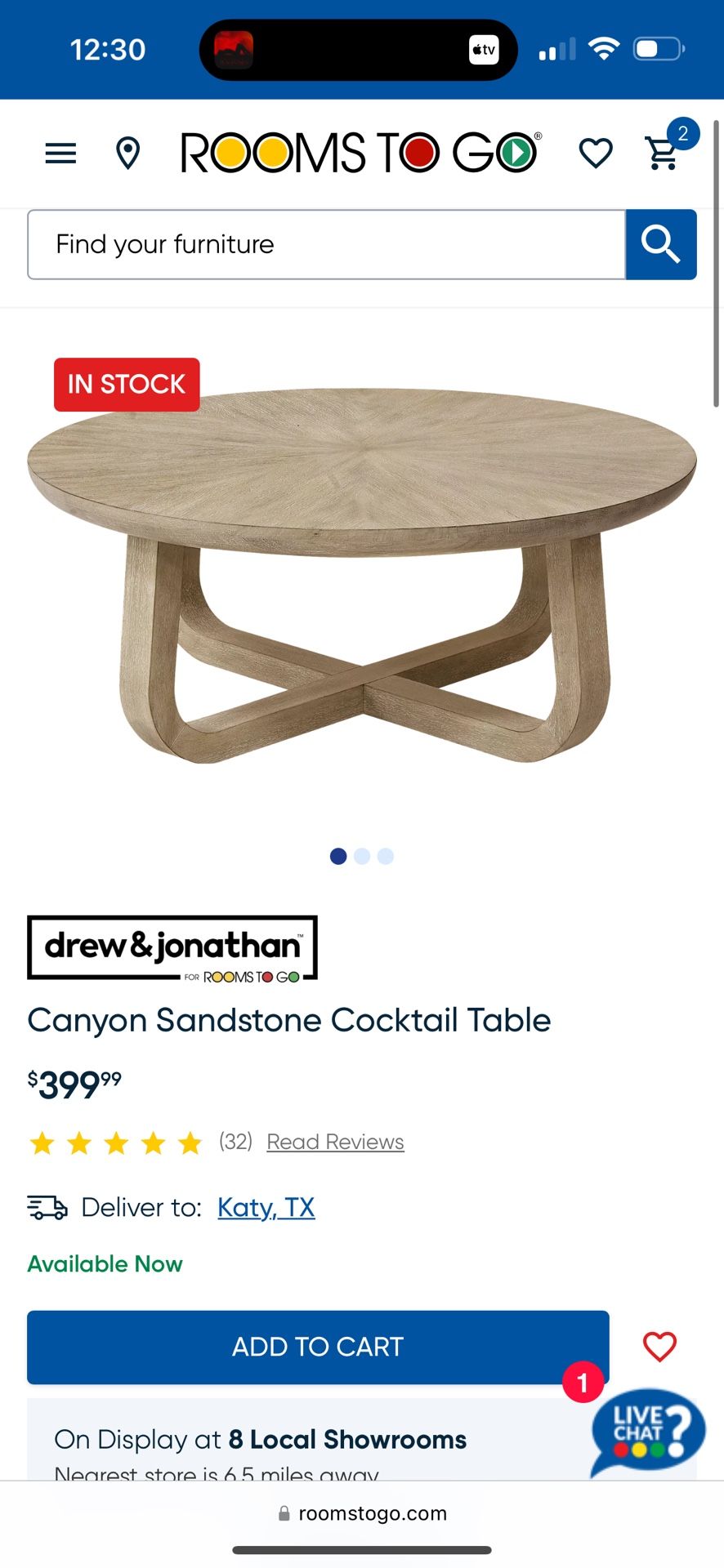Open the hamburger navigation menu

59,154
